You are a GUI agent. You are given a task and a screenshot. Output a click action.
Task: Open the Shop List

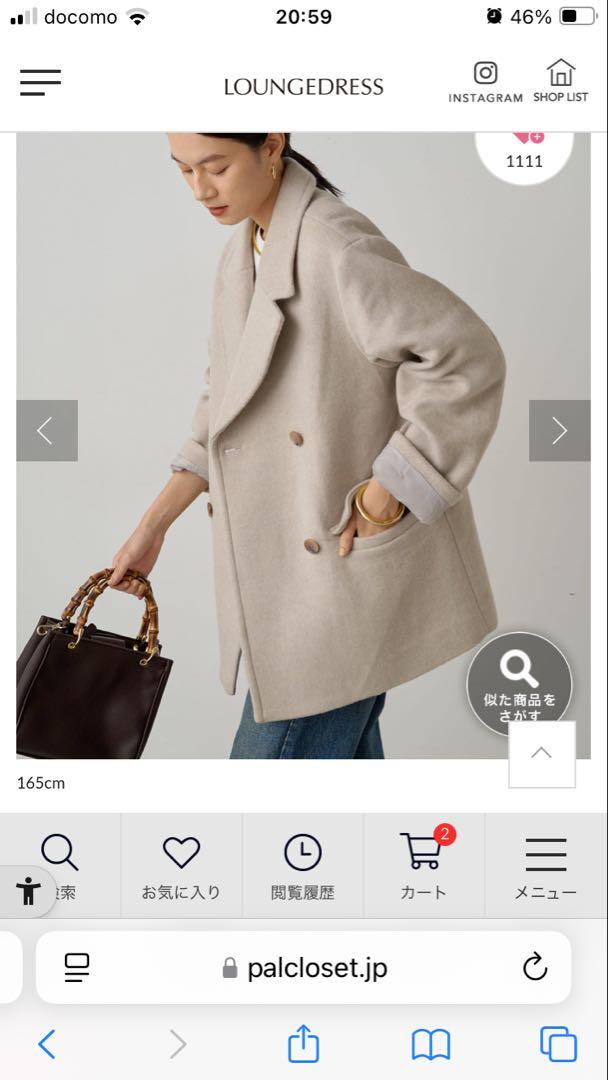(560, 81)
